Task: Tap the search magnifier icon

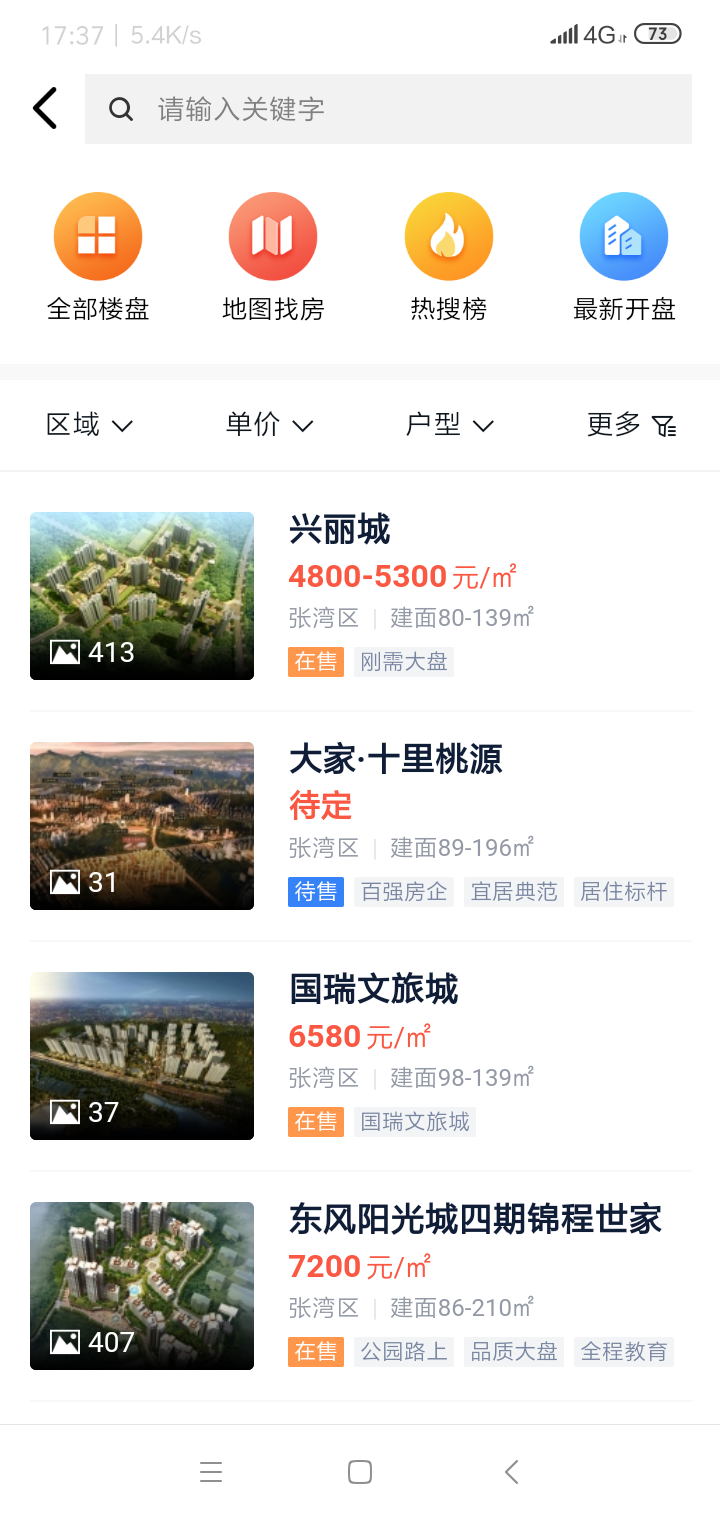Action: pos(121,109)
